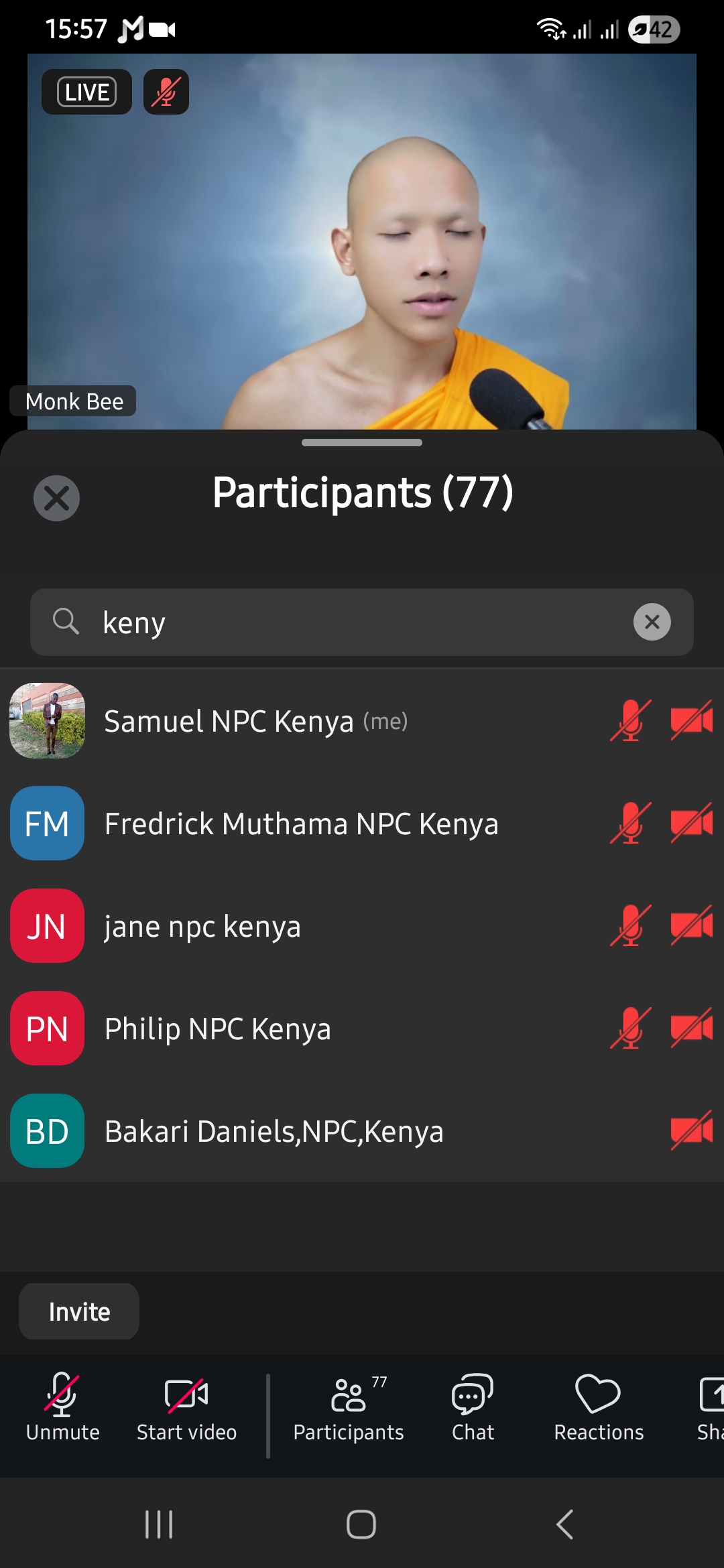This screenshot has height=1568, width=724.
Task: Unmute my microphone
Action: [x=62, y=1407]
